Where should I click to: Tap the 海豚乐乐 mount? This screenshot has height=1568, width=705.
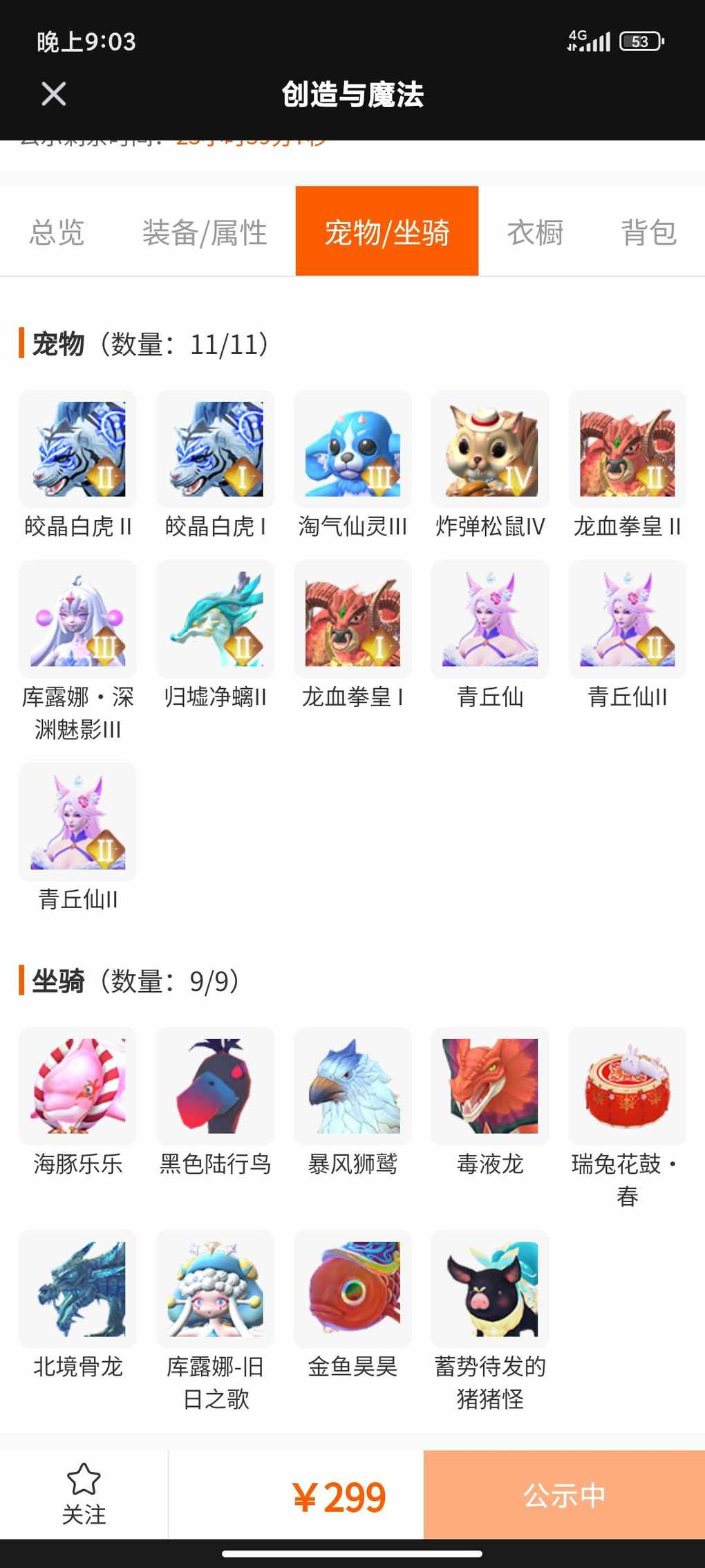[77, 1086]
